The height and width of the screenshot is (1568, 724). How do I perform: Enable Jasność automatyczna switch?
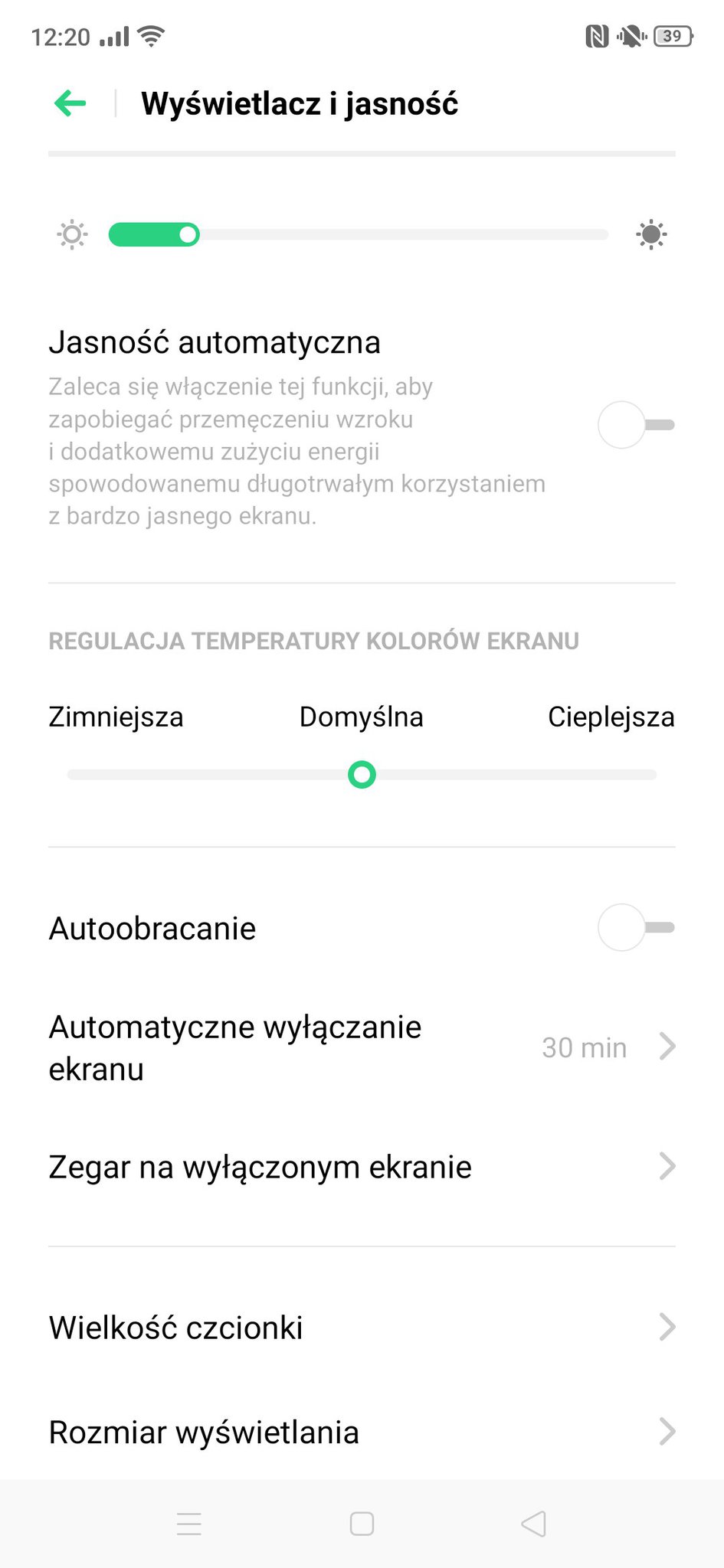click(x=636, y=425)
